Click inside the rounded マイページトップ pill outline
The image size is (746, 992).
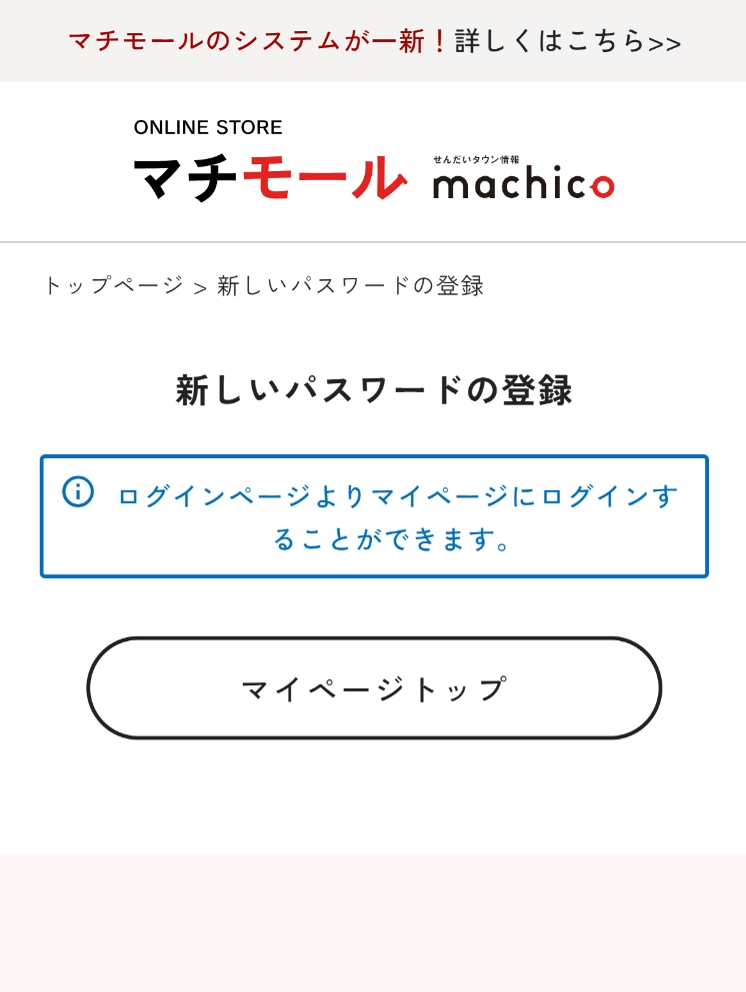click(373, 687)
